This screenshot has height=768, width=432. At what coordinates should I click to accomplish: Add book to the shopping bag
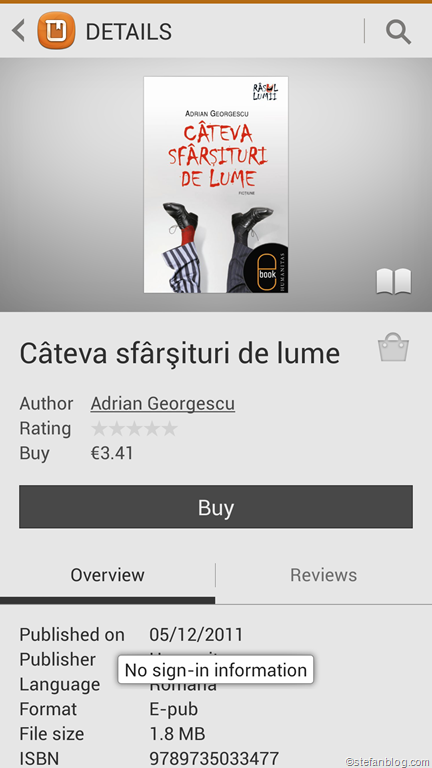pos(393,347)
